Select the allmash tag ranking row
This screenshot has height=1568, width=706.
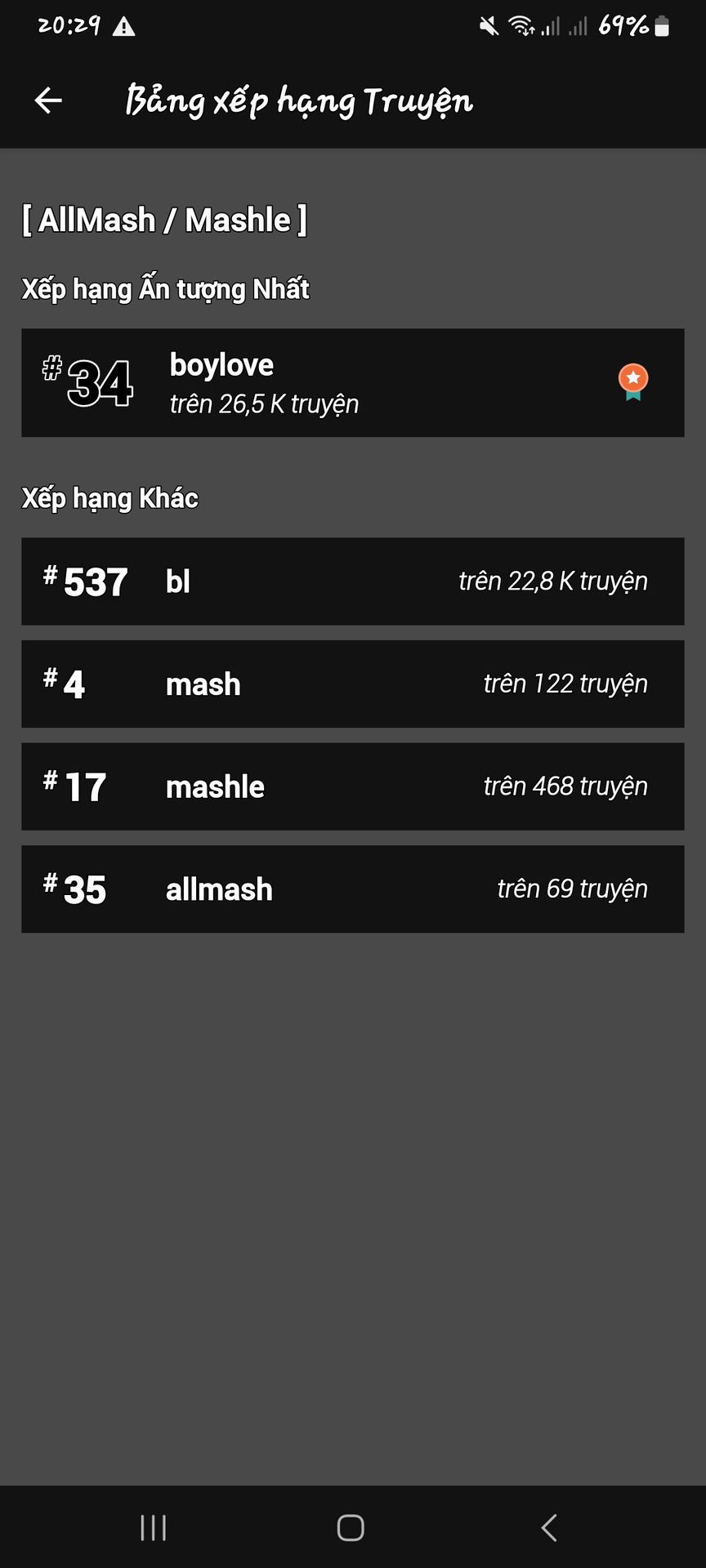(x=352, y=889)
